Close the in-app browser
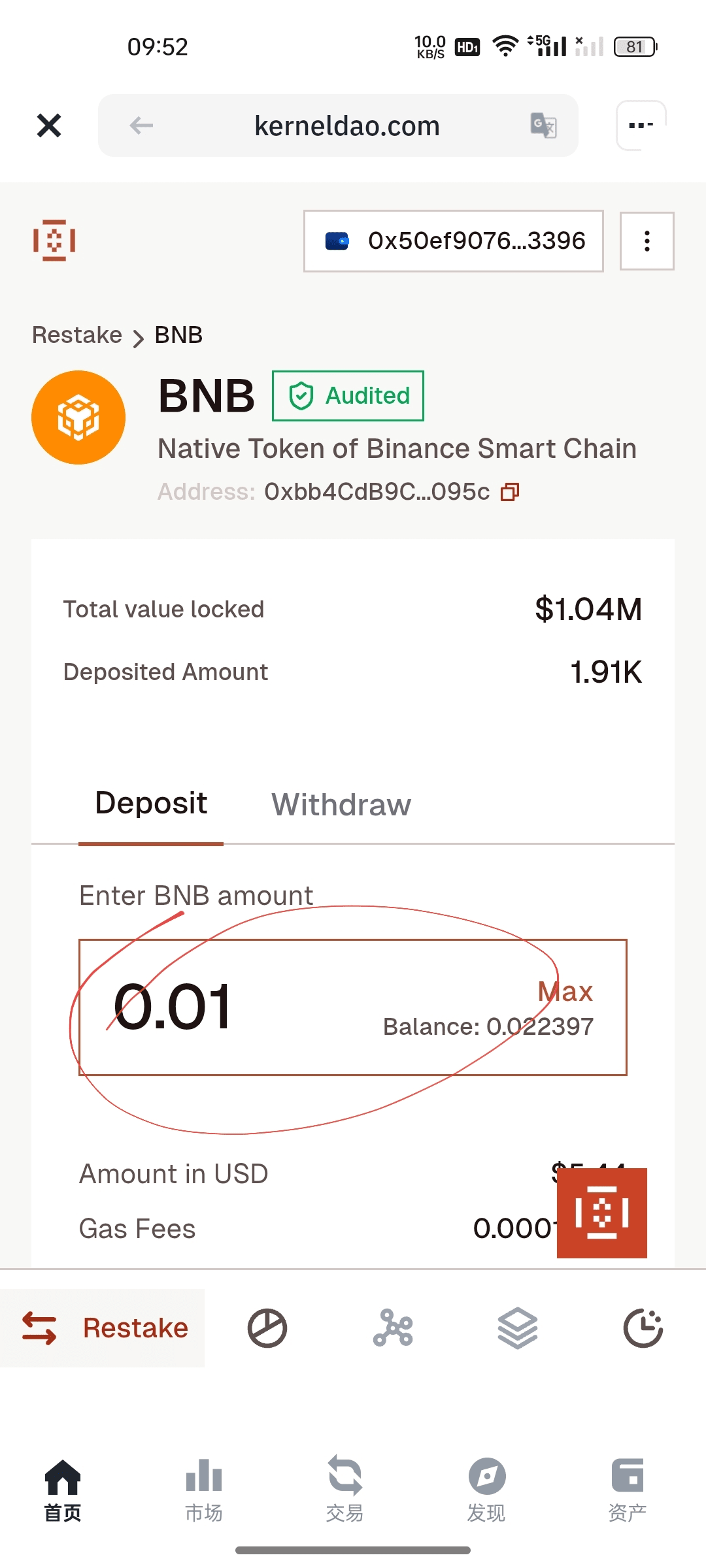Screen dimensions: 706x1568 (x=49, y=125)
